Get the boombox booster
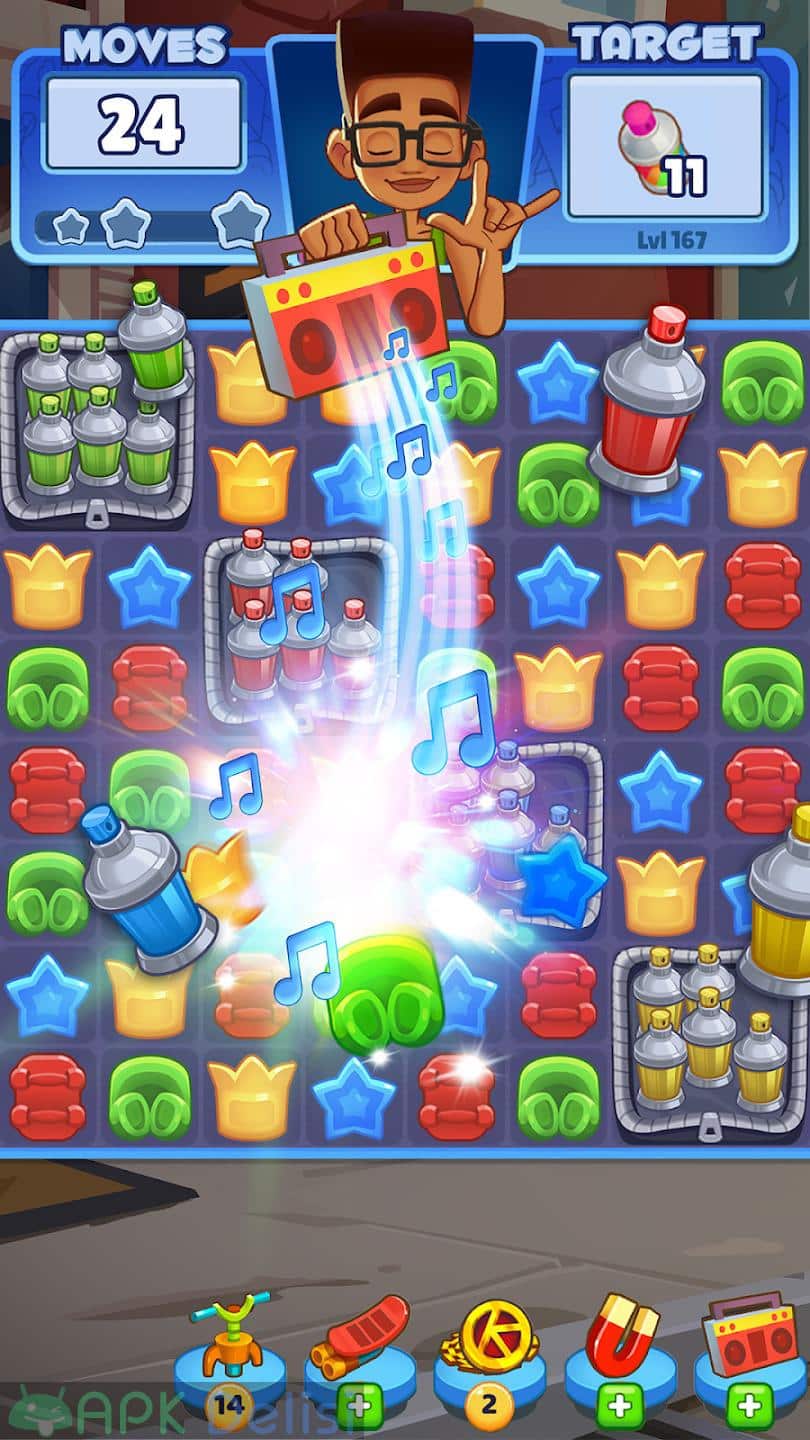The image size is (810, 1440). 750,1407
